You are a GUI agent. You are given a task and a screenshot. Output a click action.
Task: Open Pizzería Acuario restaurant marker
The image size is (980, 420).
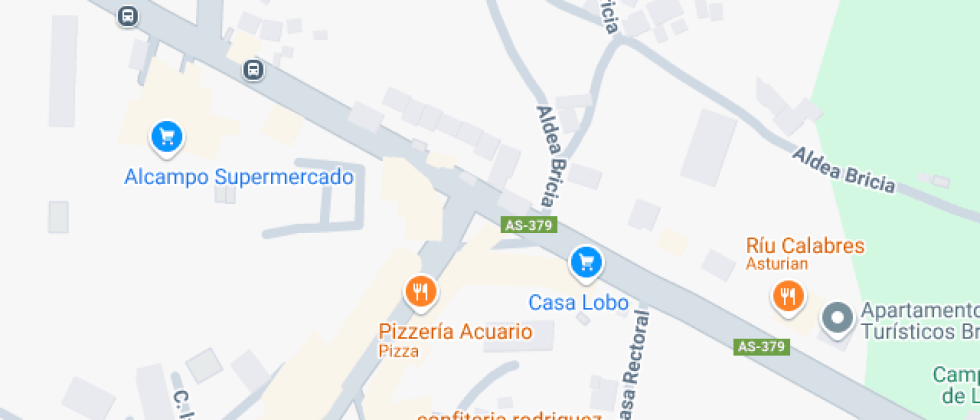[421, 291]
